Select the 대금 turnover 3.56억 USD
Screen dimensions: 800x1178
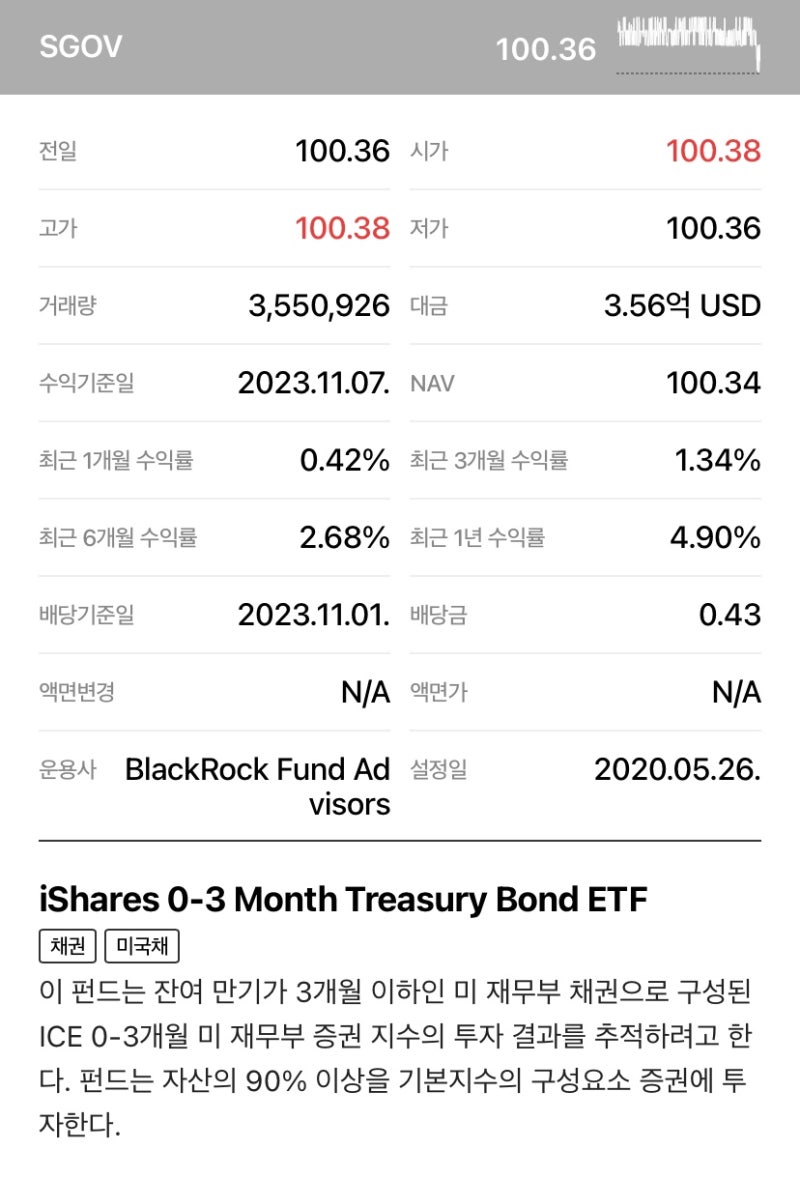tap(681, 306)
